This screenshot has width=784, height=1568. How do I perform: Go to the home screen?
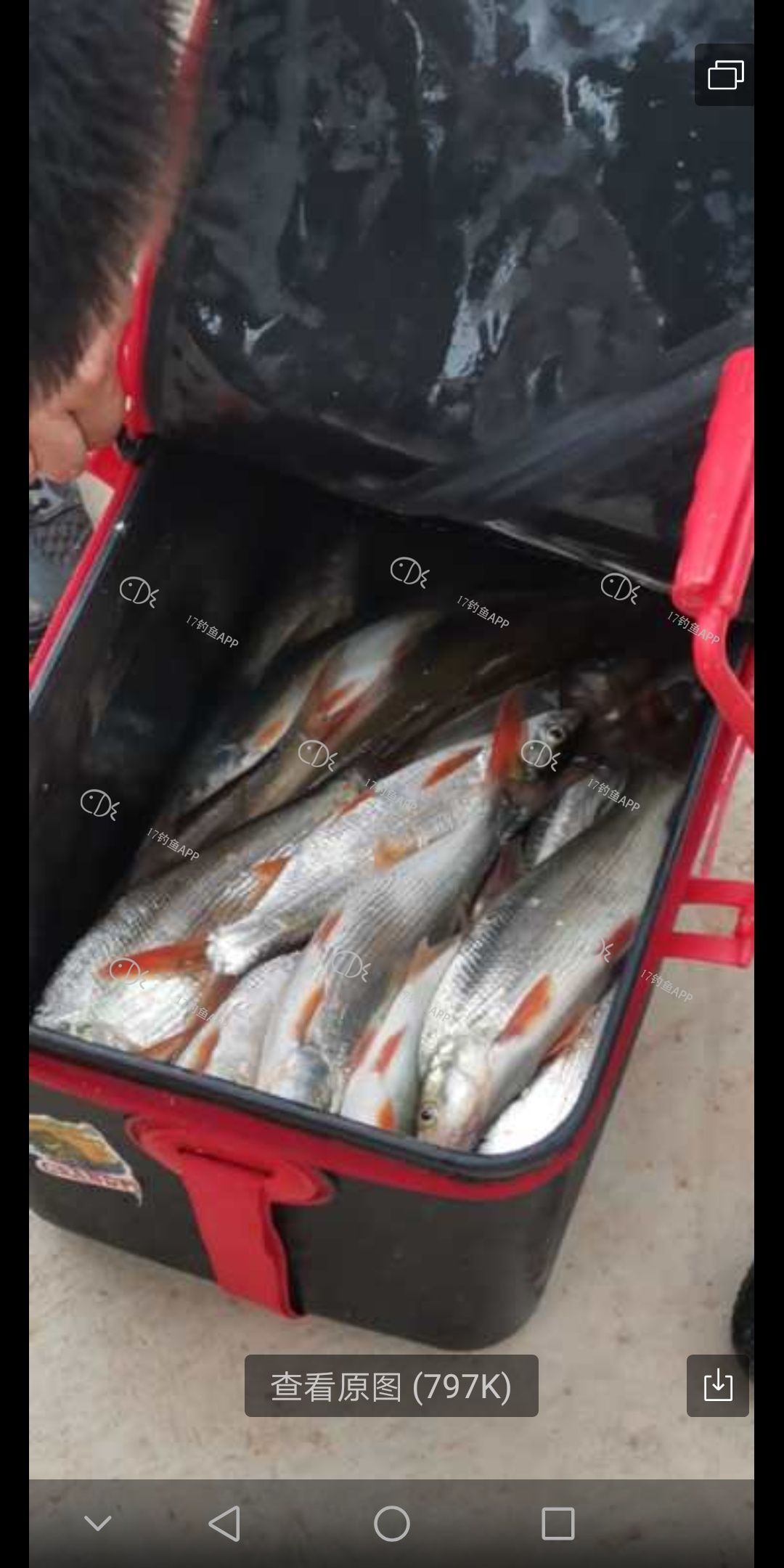[x=391, y=1523]
